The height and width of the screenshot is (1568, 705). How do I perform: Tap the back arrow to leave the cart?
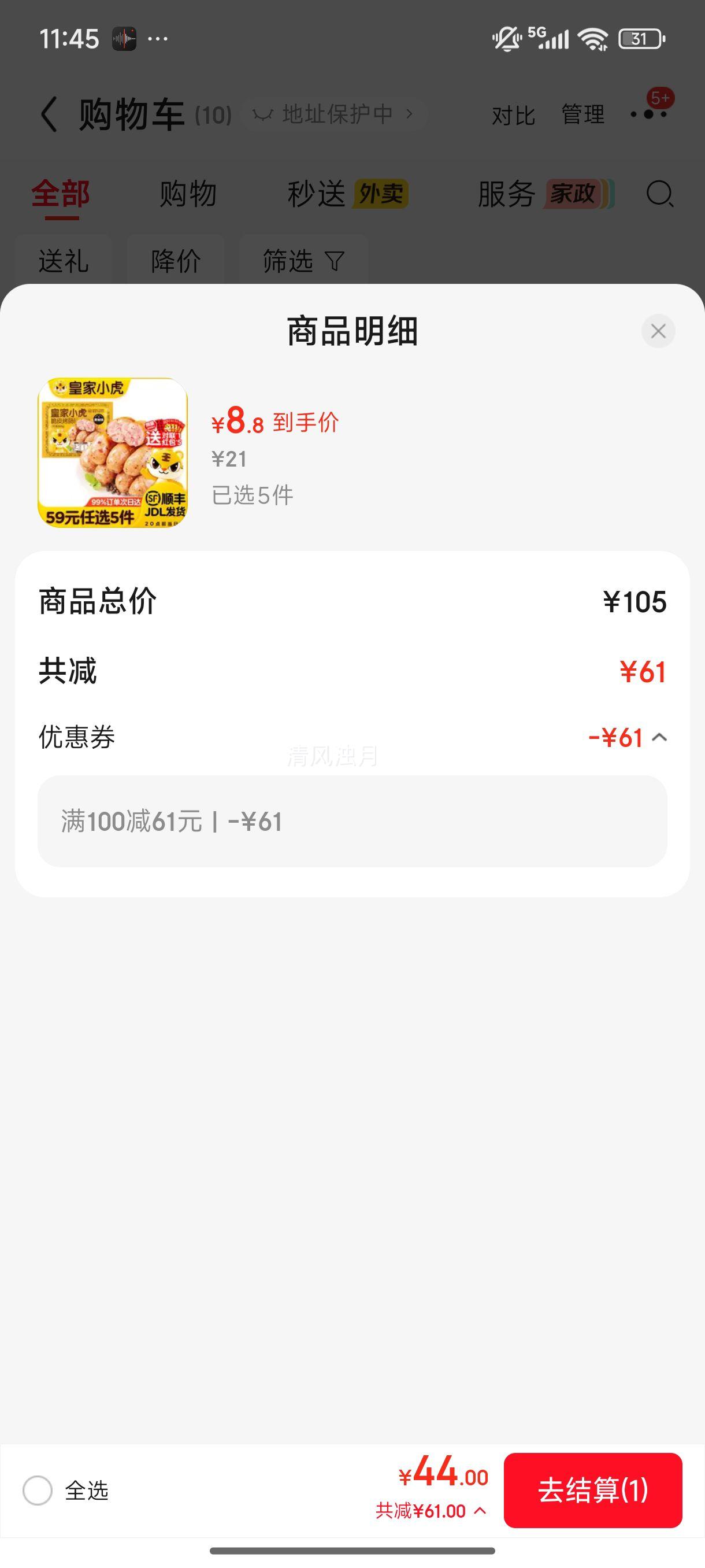47,113
